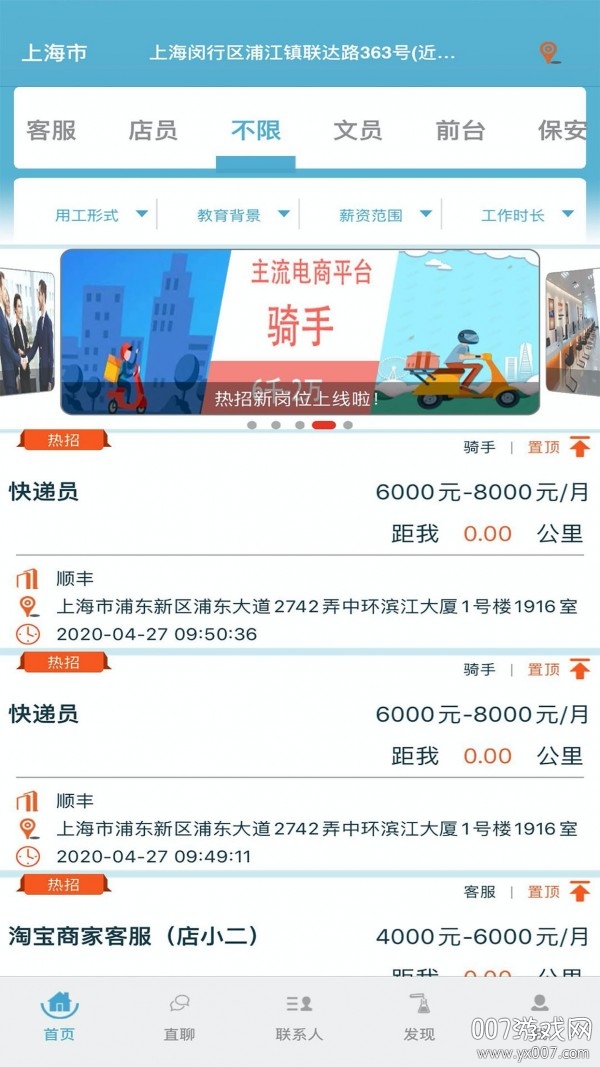Open the 薪资范围 filter dropdown
The image size is (600, 1067).
tap(384, 215)
